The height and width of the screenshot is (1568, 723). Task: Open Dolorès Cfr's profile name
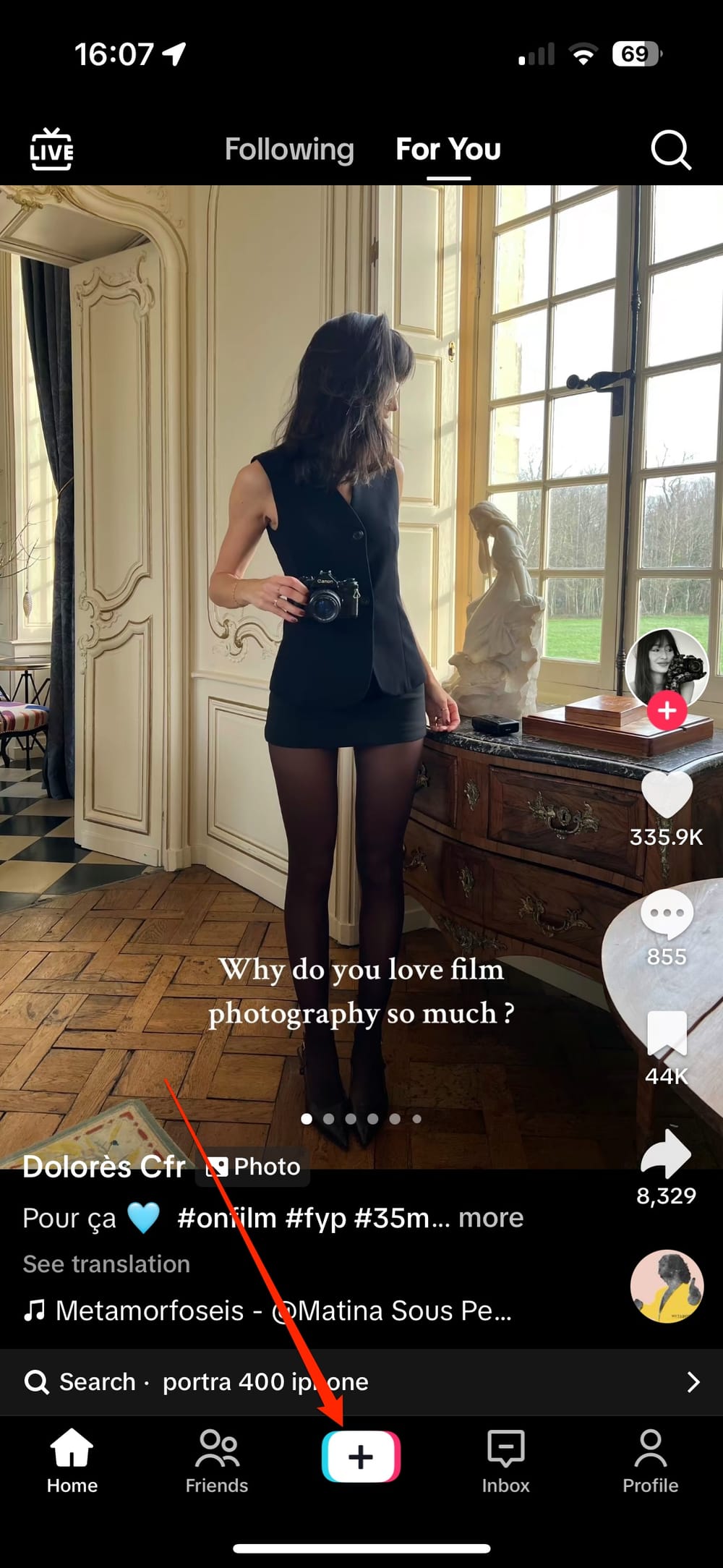[103, 1167]
